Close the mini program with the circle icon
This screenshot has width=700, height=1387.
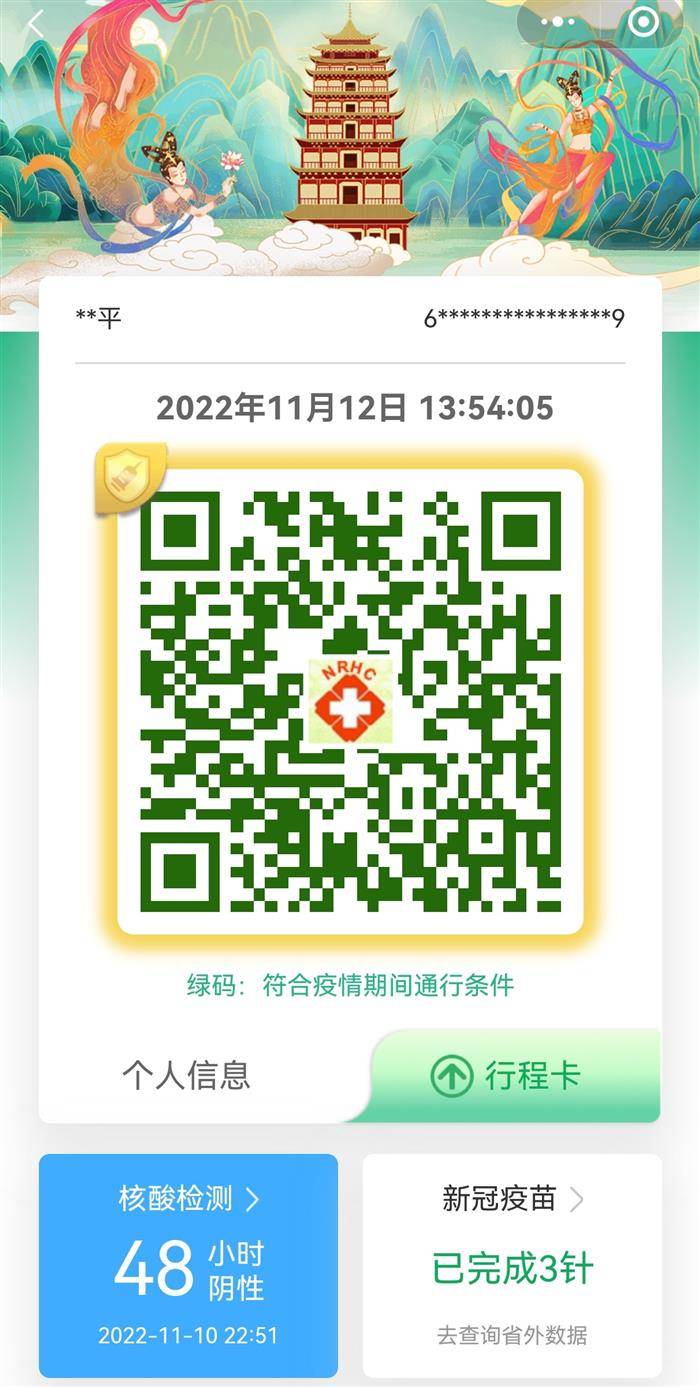pos(644,21)
